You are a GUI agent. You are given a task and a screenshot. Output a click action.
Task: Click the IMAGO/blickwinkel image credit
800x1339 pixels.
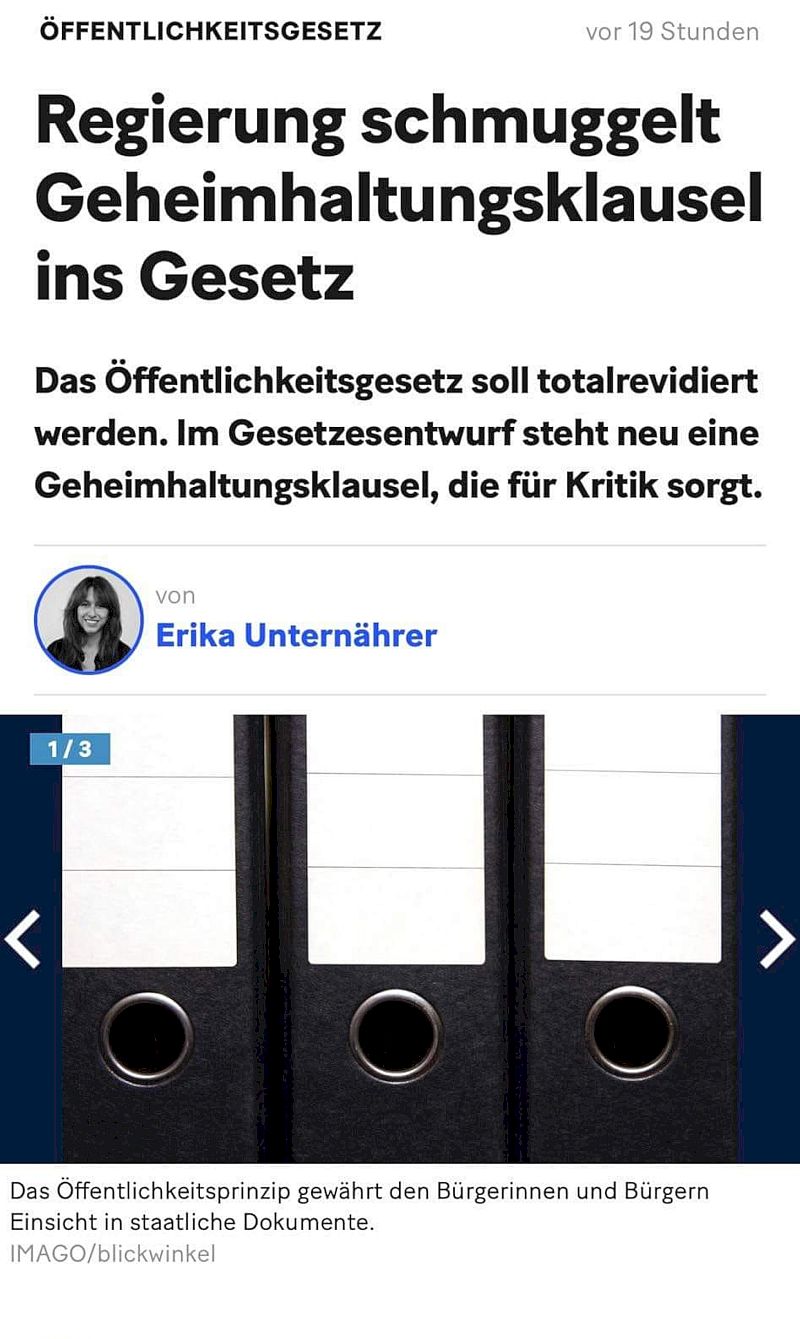point(113,1253)
